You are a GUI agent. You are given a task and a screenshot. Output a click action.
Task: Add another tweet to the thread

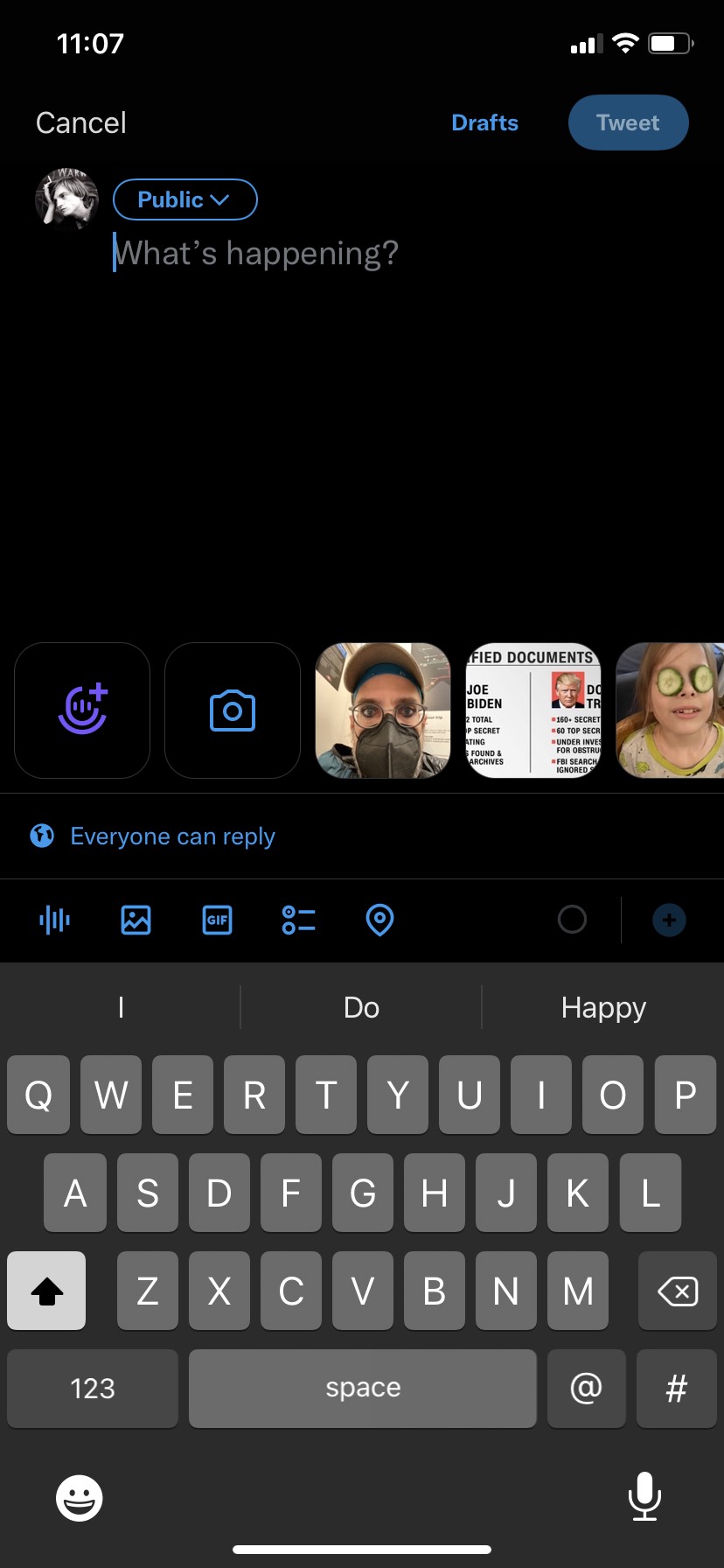(669, 920)
